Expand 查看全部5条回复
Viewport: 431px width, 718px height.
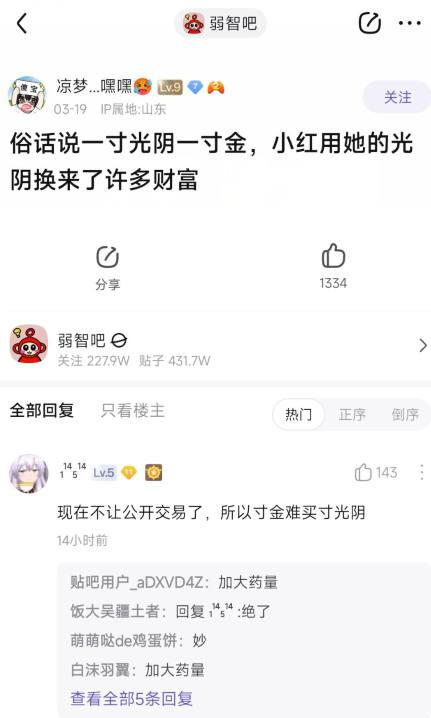[x=131, y=699]
